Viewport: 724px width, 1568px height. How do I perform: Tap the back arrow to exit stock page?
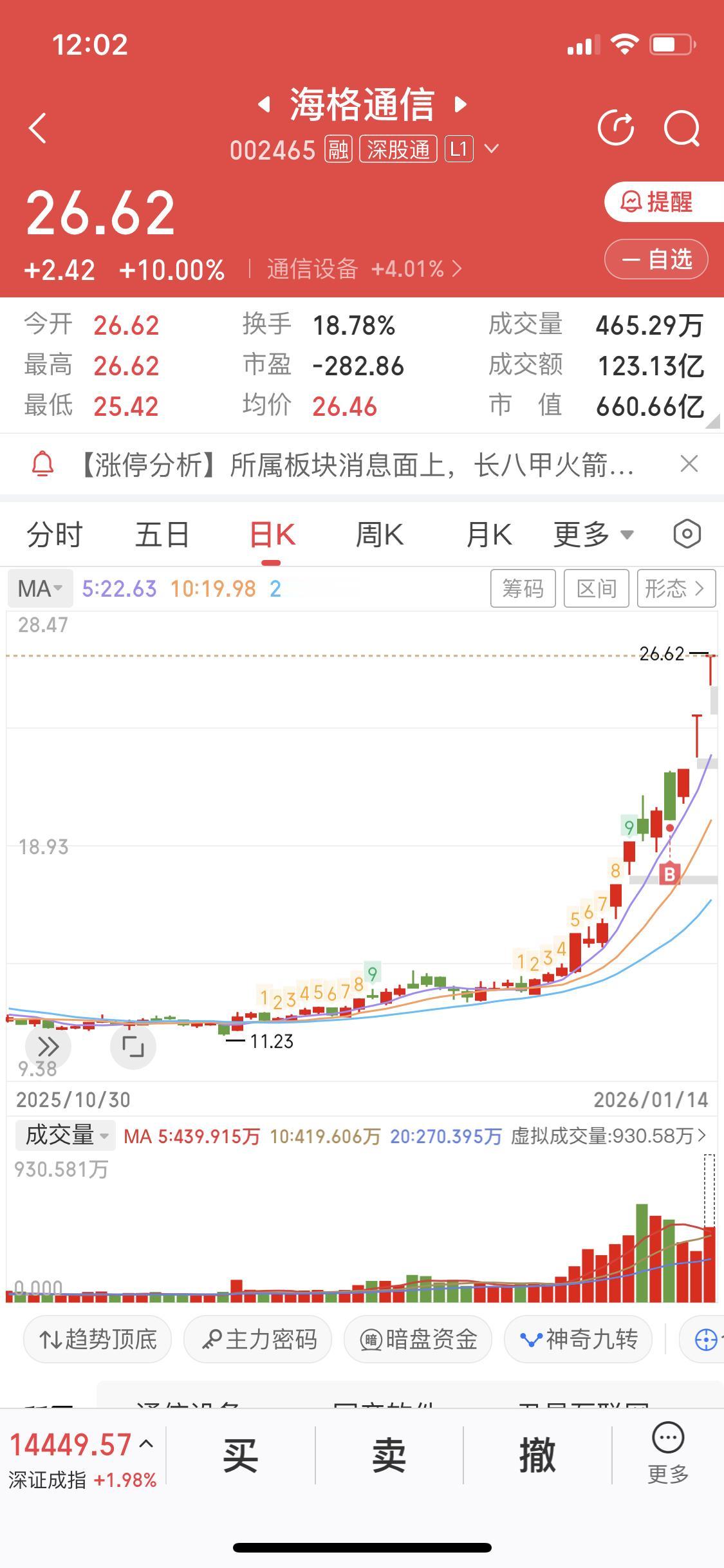point(37,127)
